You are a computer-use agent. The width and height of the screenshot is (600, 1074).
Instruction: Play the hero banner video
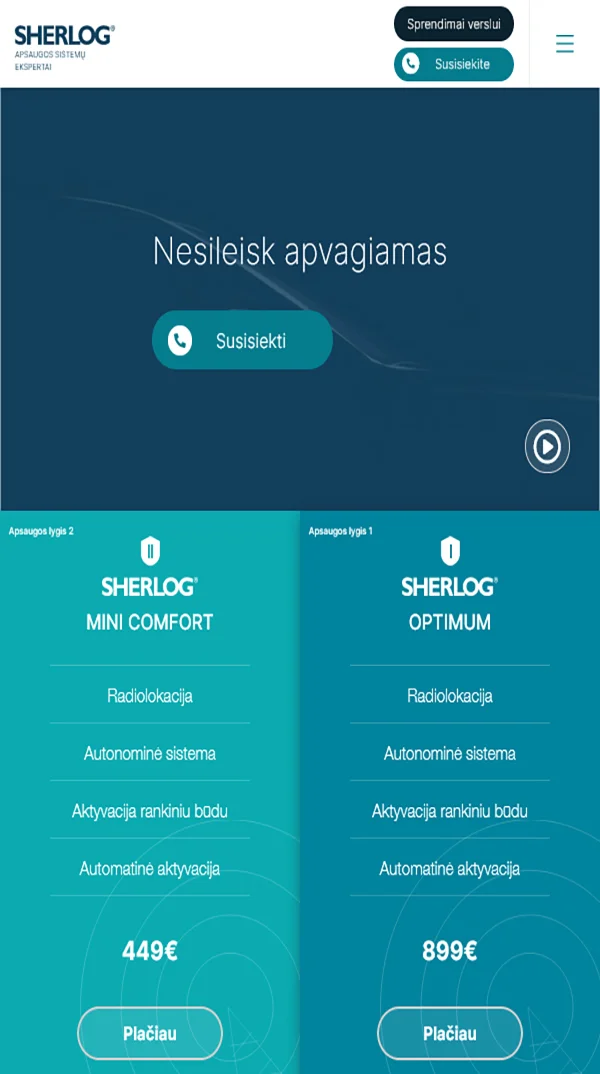(547, 446)
